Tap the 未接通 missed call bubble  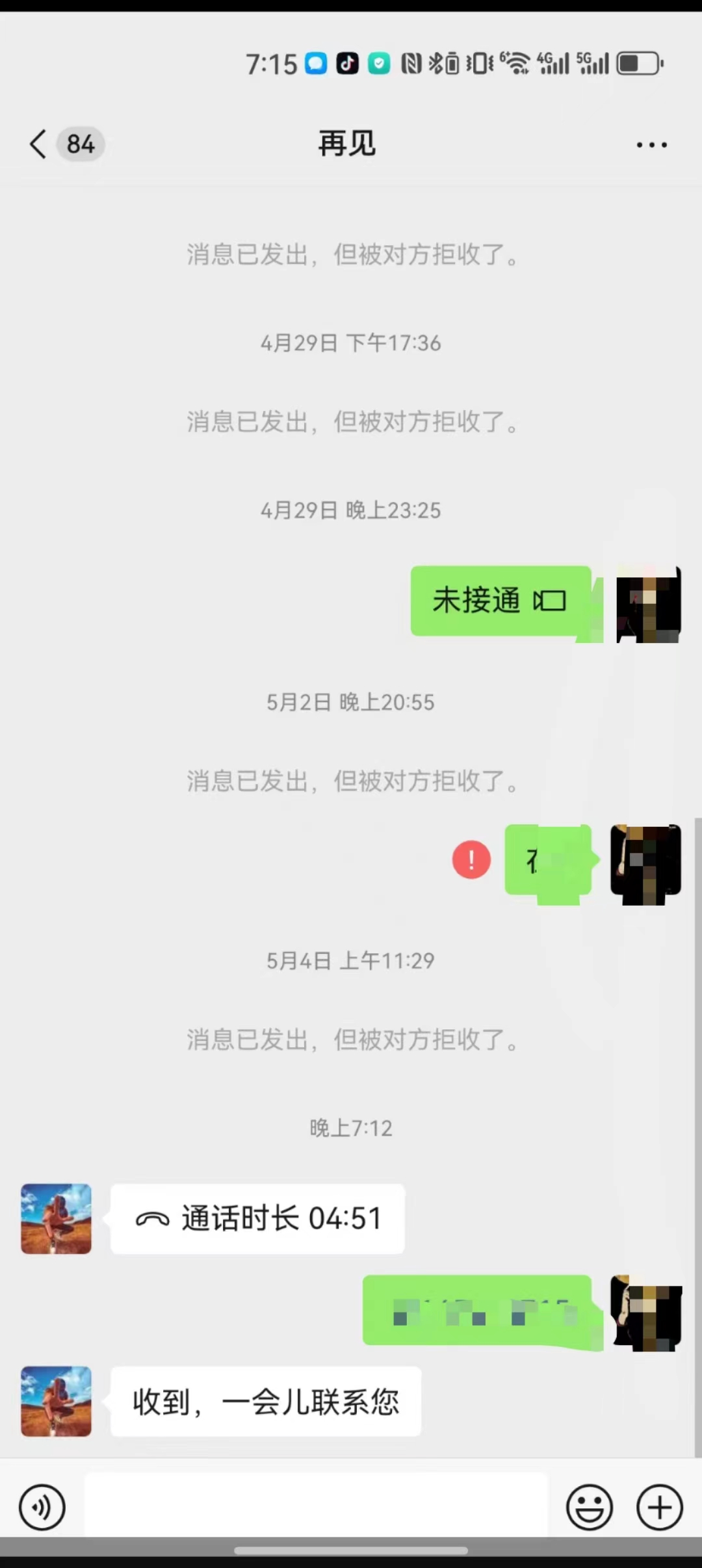coord(500,601)
